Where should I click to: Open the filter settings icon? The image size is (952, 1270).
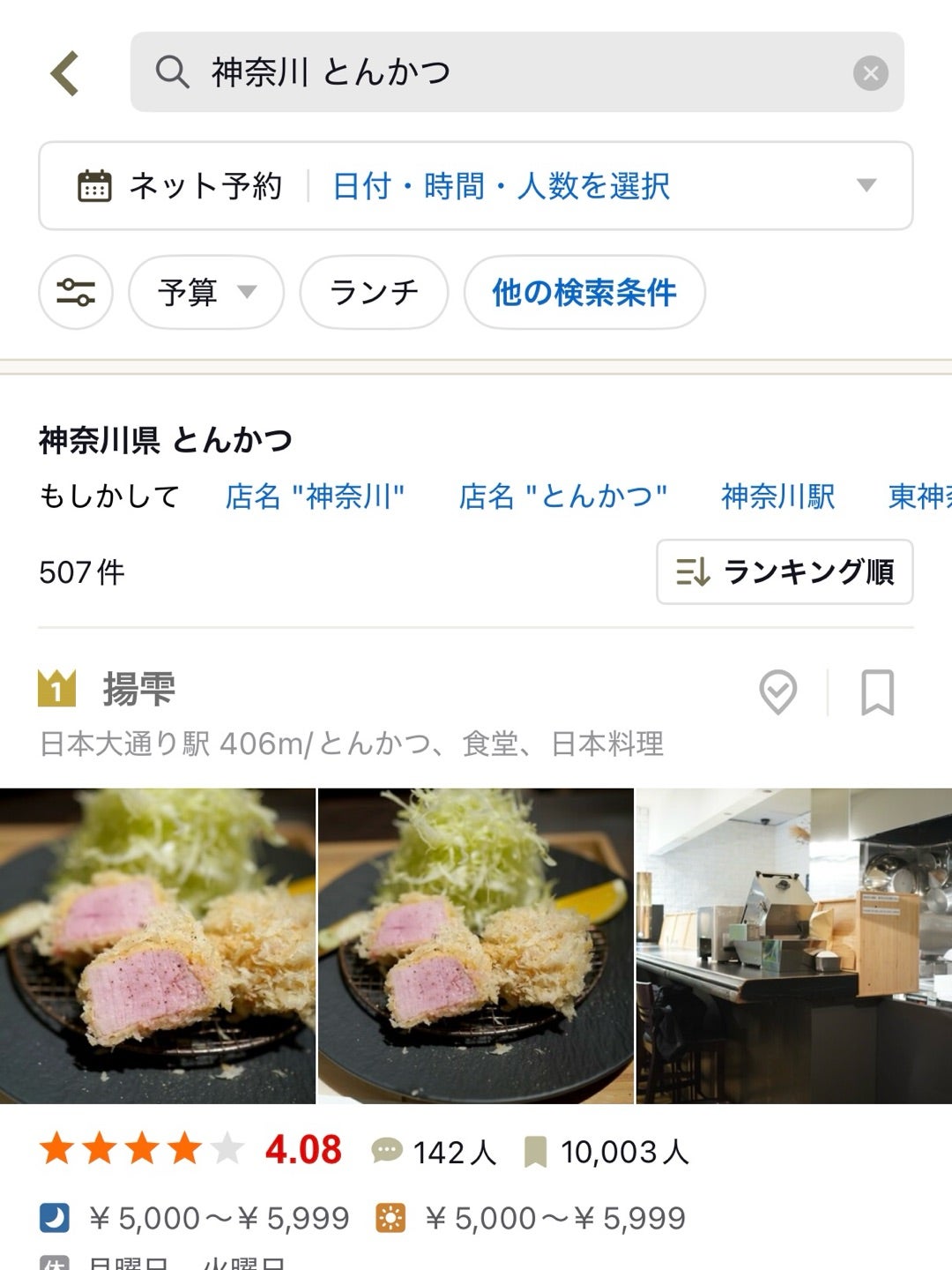click(x=76, y=292)
